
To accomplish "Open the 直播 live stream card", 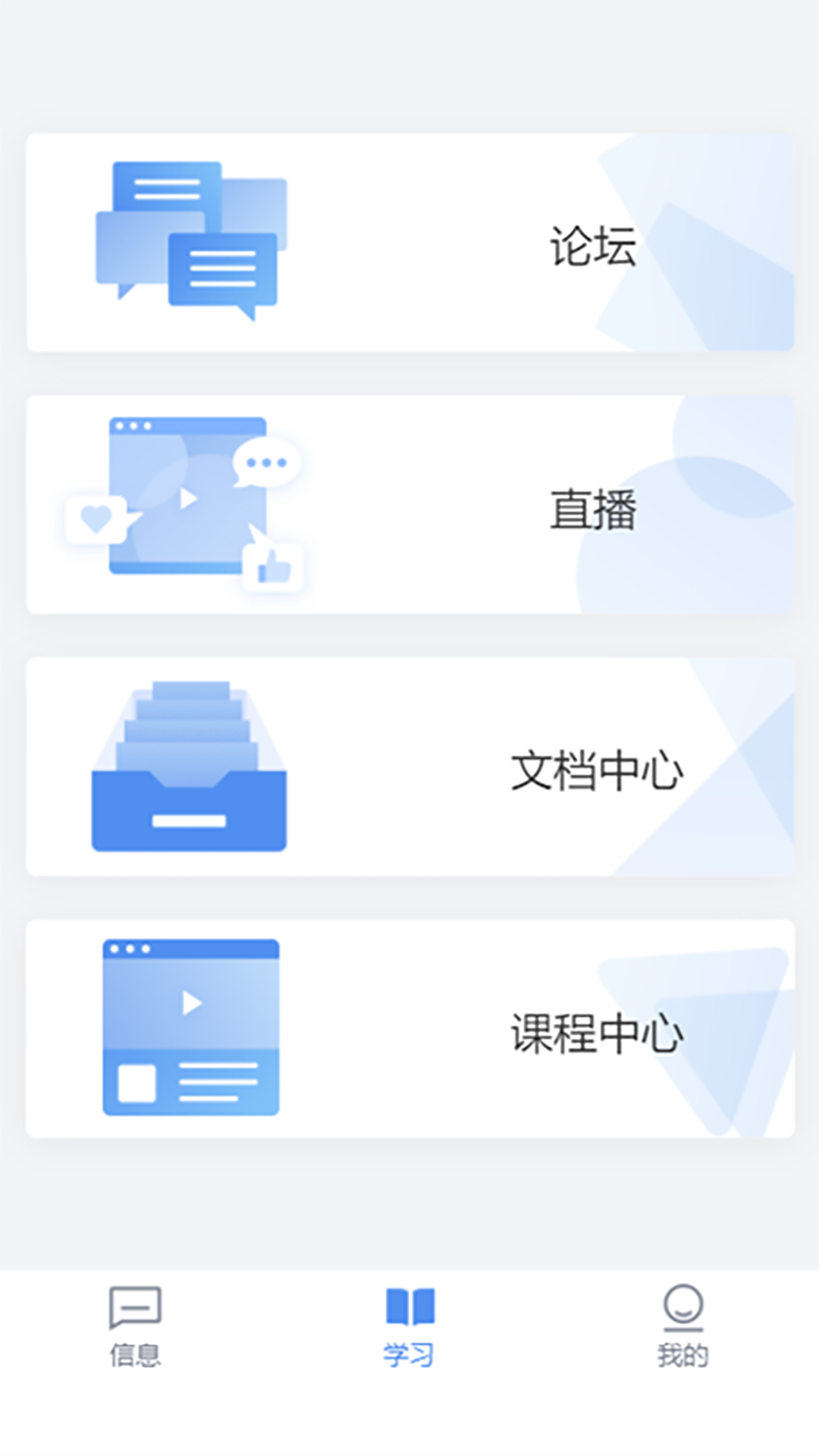I will (409, 504).
